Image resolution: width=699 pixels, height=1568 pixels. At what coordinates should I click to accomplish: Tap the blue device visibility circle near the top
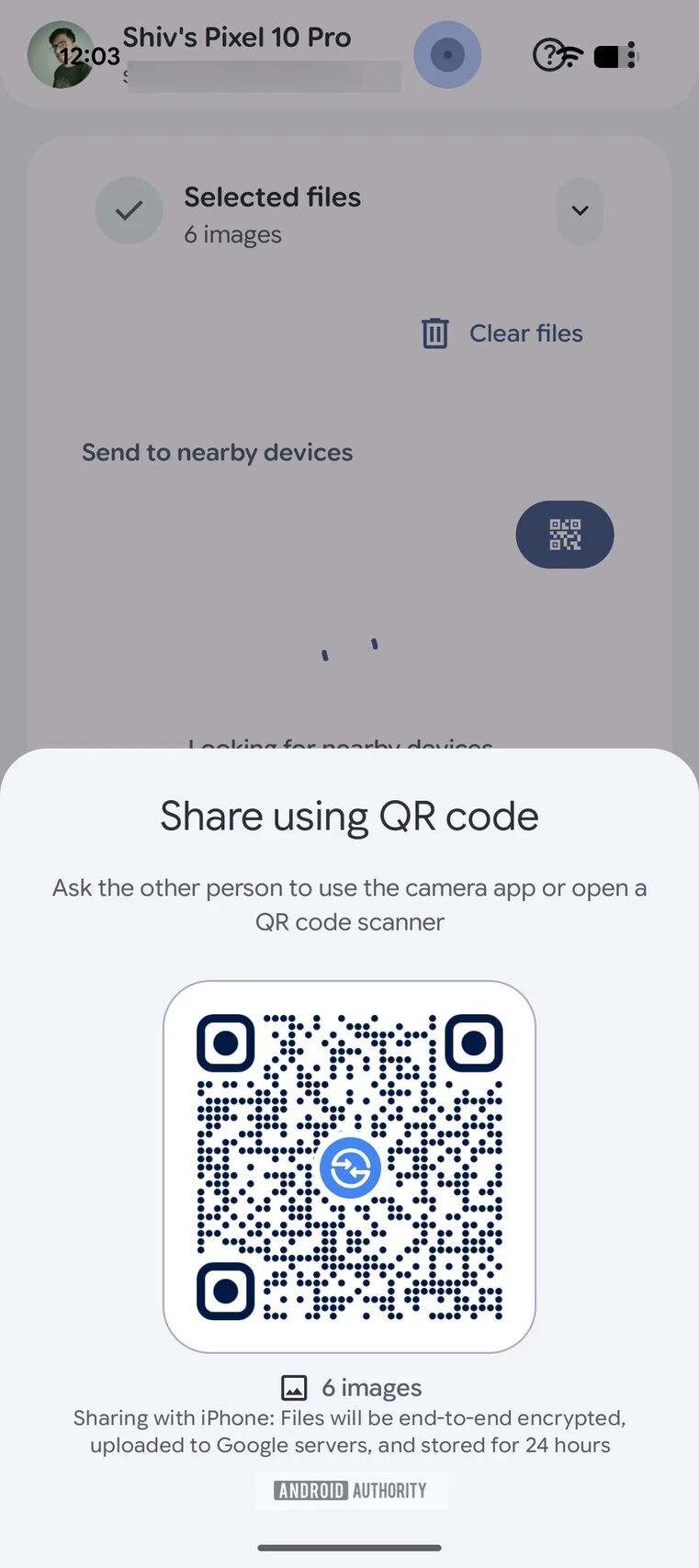tap(447, 55)
